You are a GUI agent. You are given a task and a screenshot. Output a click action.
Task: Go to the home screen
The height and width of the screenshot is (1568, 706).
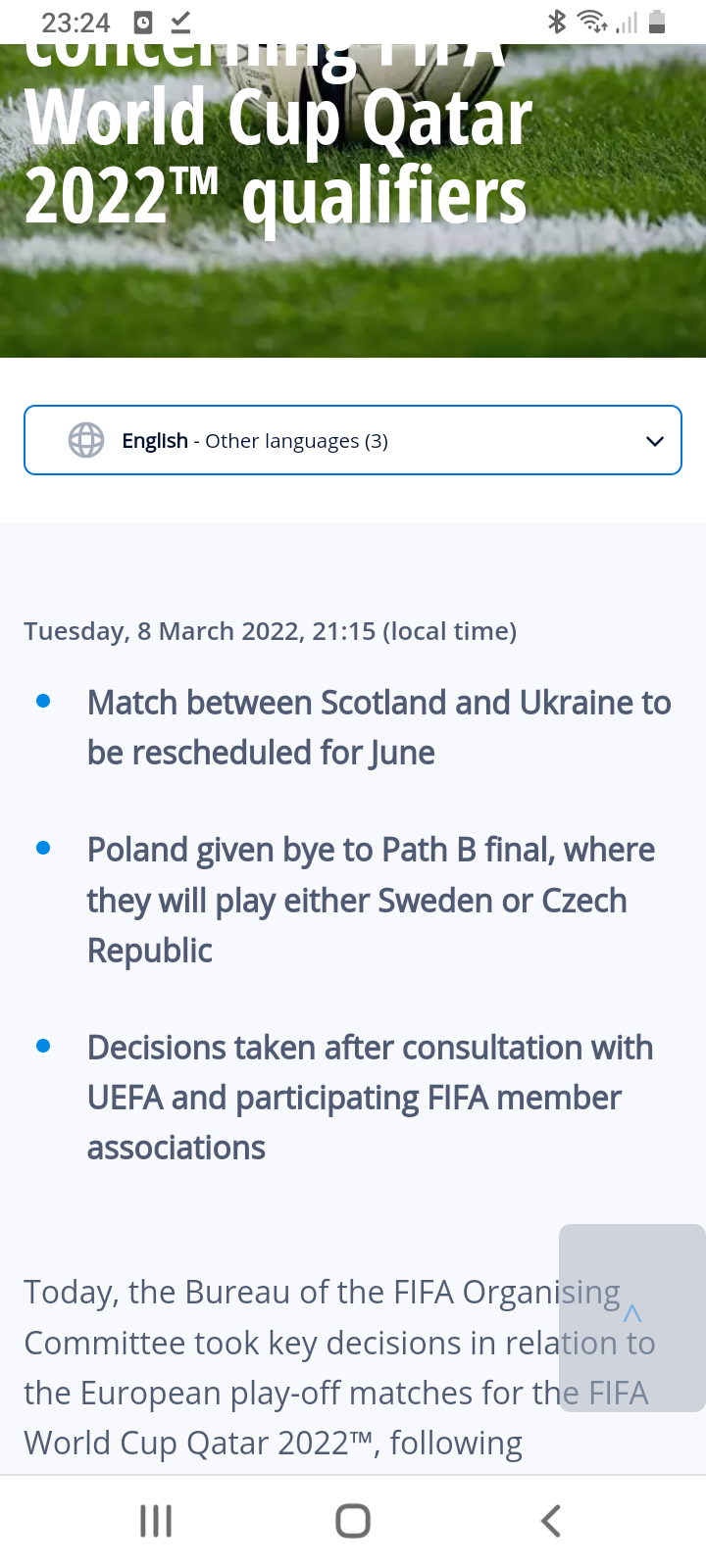[x=353, y=1521]
